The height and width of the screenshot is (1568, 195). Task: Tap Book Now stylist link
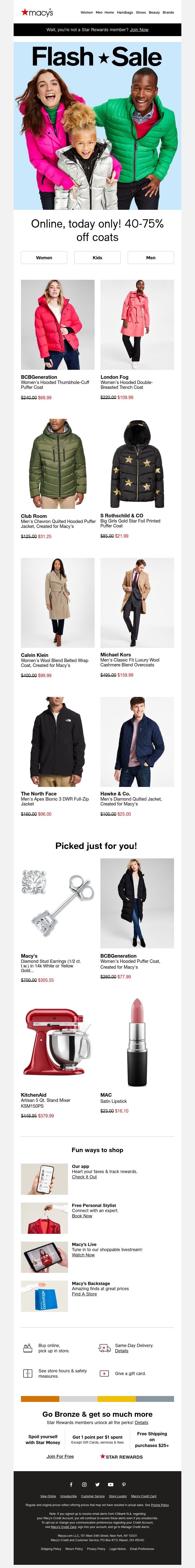tap(82, 1216)
